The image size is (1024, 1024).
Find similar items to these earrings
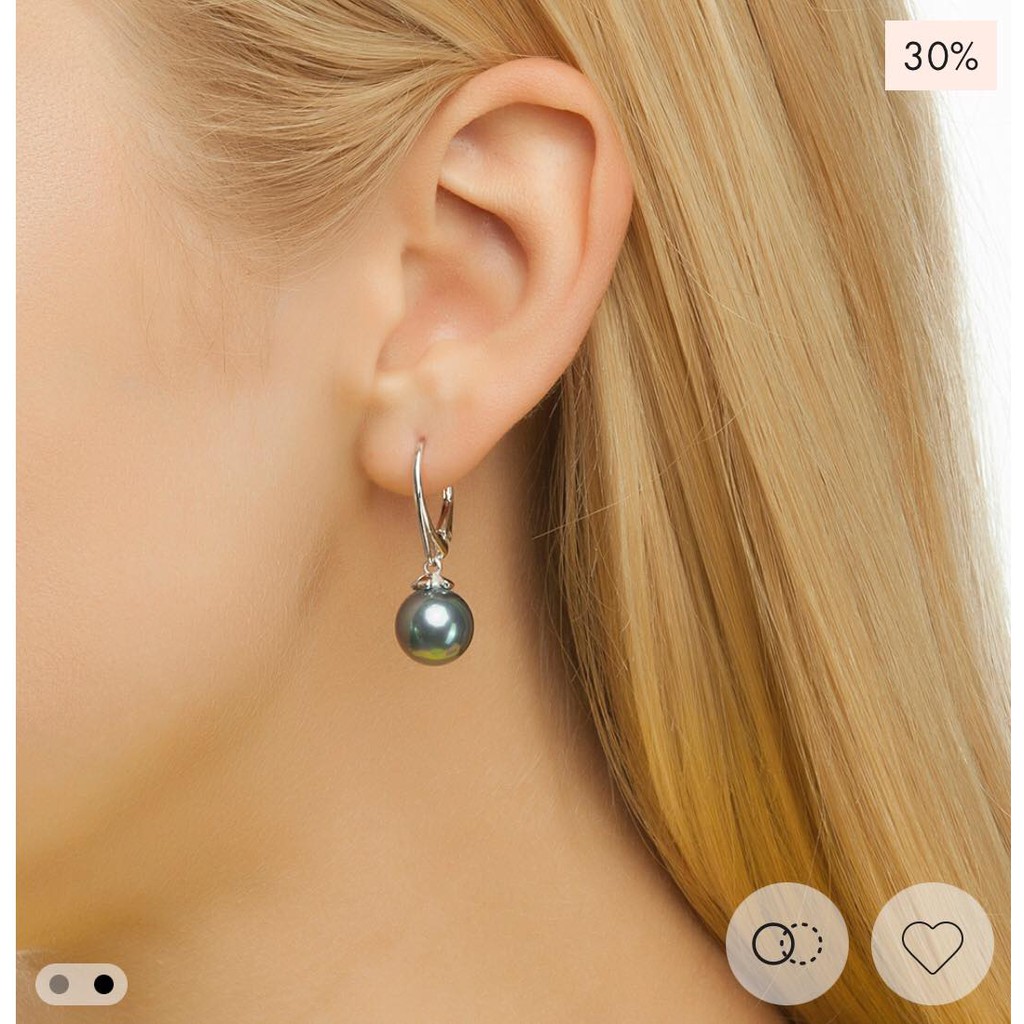tap(787, 944)
